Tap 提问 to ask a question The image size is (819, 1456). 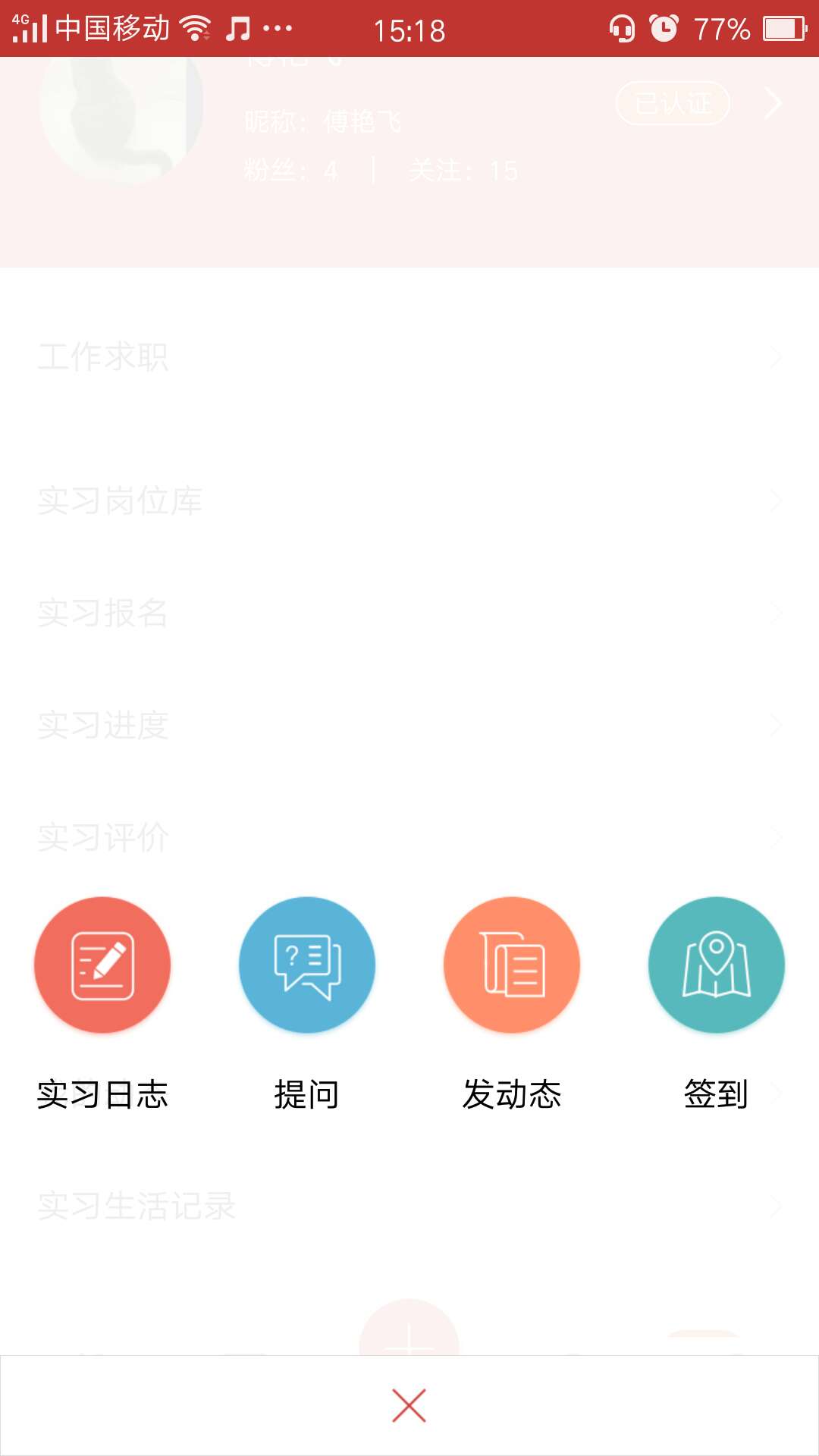coord(307,965)
